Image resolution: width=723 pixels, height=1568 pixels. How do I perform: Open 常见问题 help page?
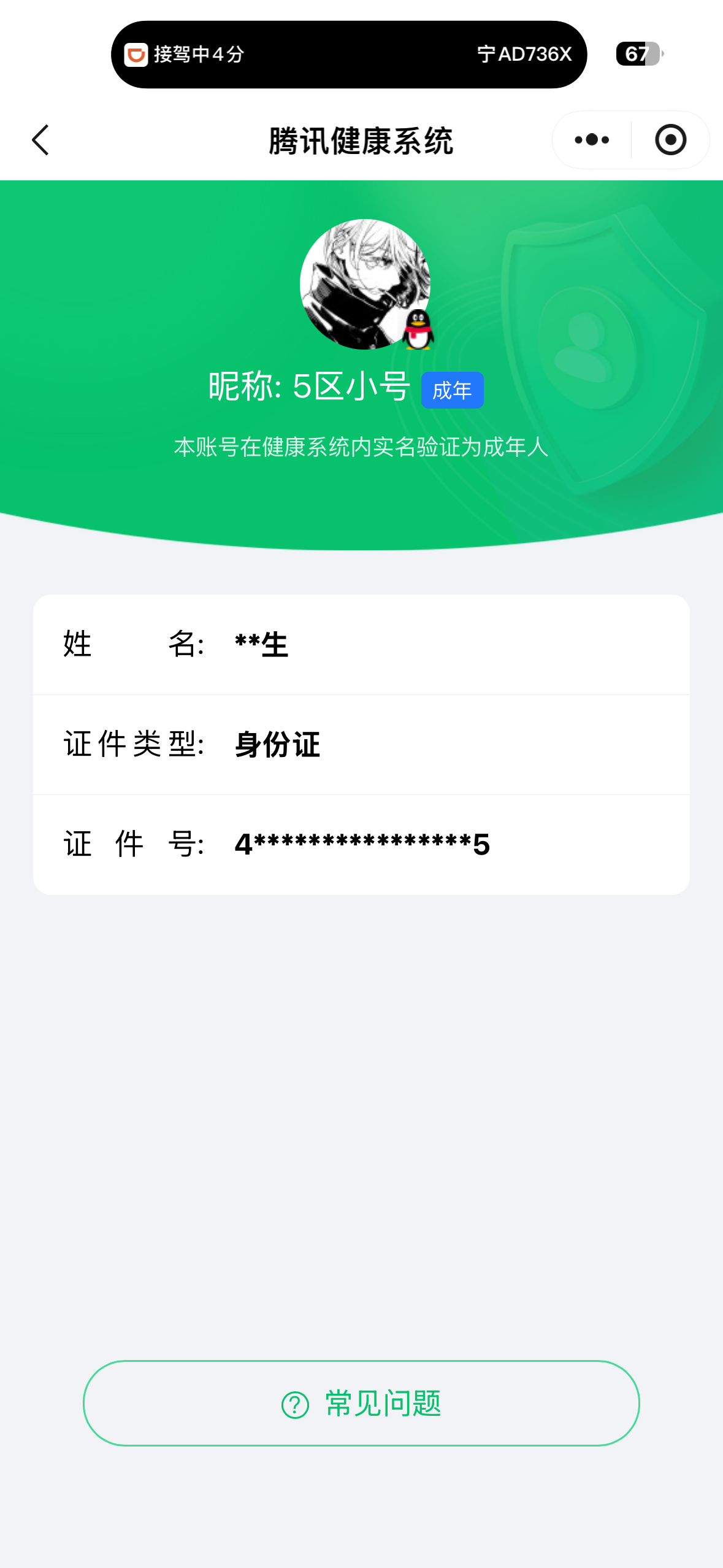pos(361,1403)
